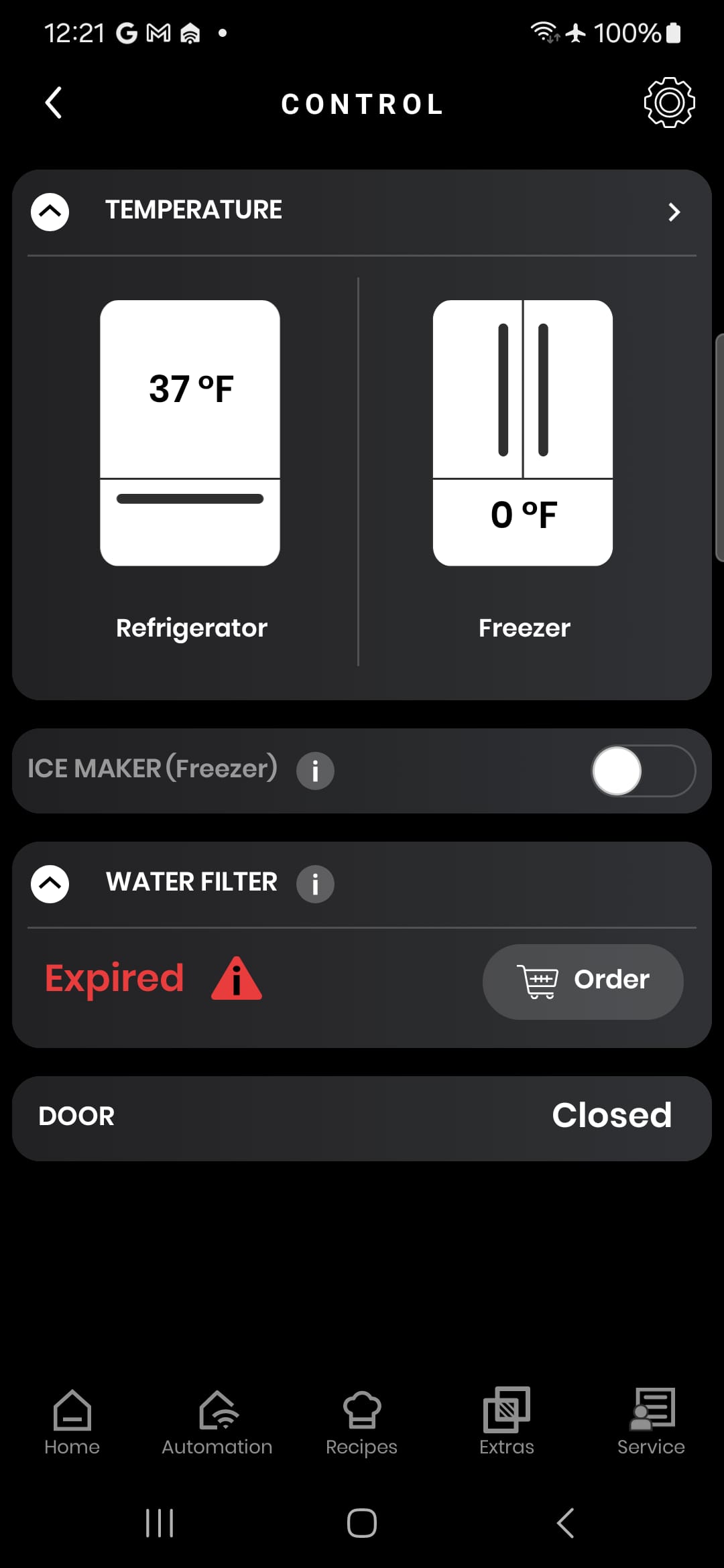Open Temperature details via right arrow
Image resolution: width=724 pixels, height=1568 pixels.
[674, 212]
